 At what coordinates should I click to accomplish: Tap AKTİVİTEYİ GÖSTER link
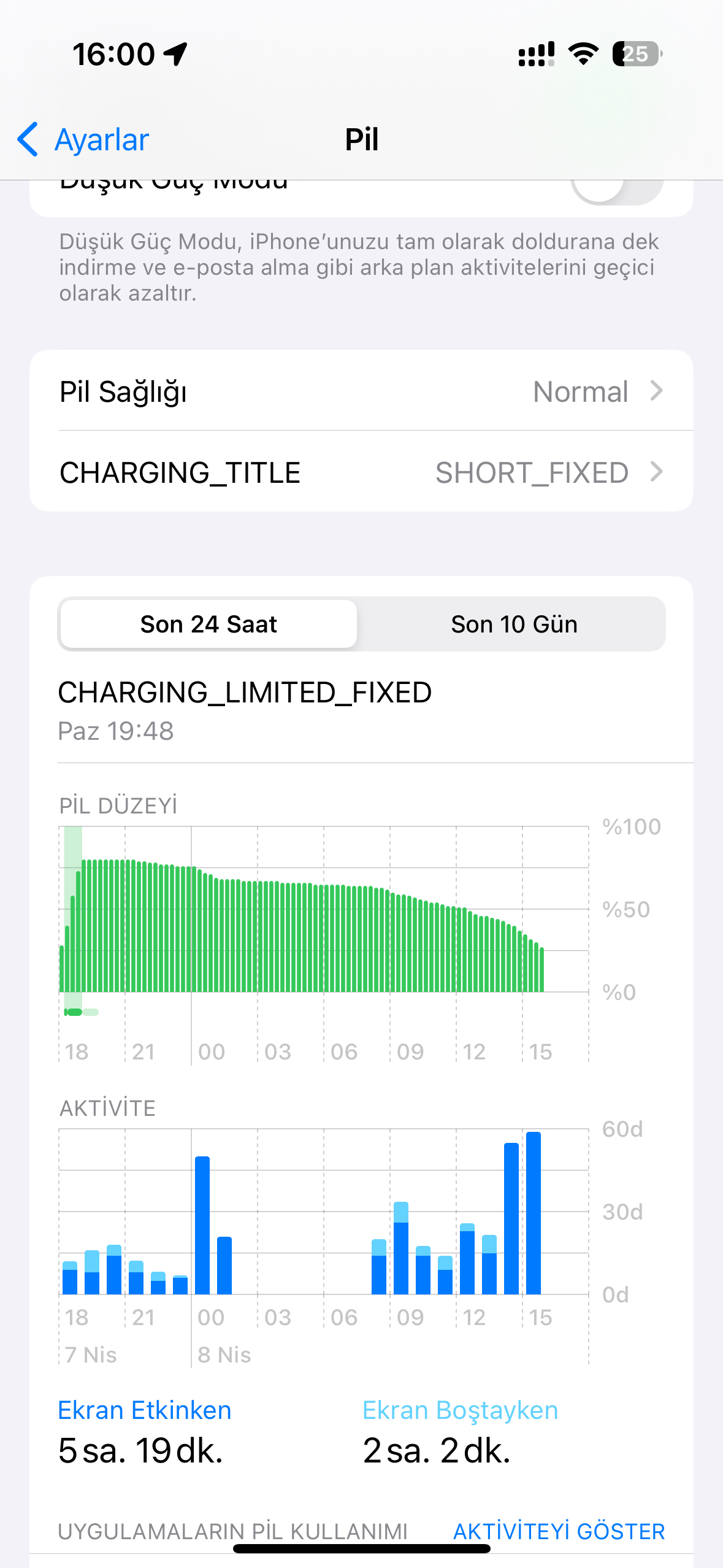[x=559, y=1532]
